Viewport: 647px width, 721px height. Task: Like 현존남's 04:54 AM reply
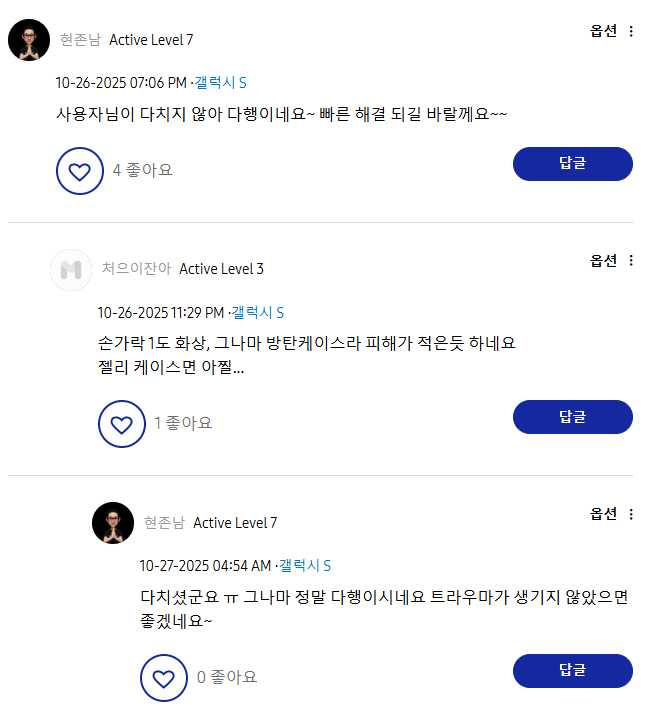tap(164, 678)
